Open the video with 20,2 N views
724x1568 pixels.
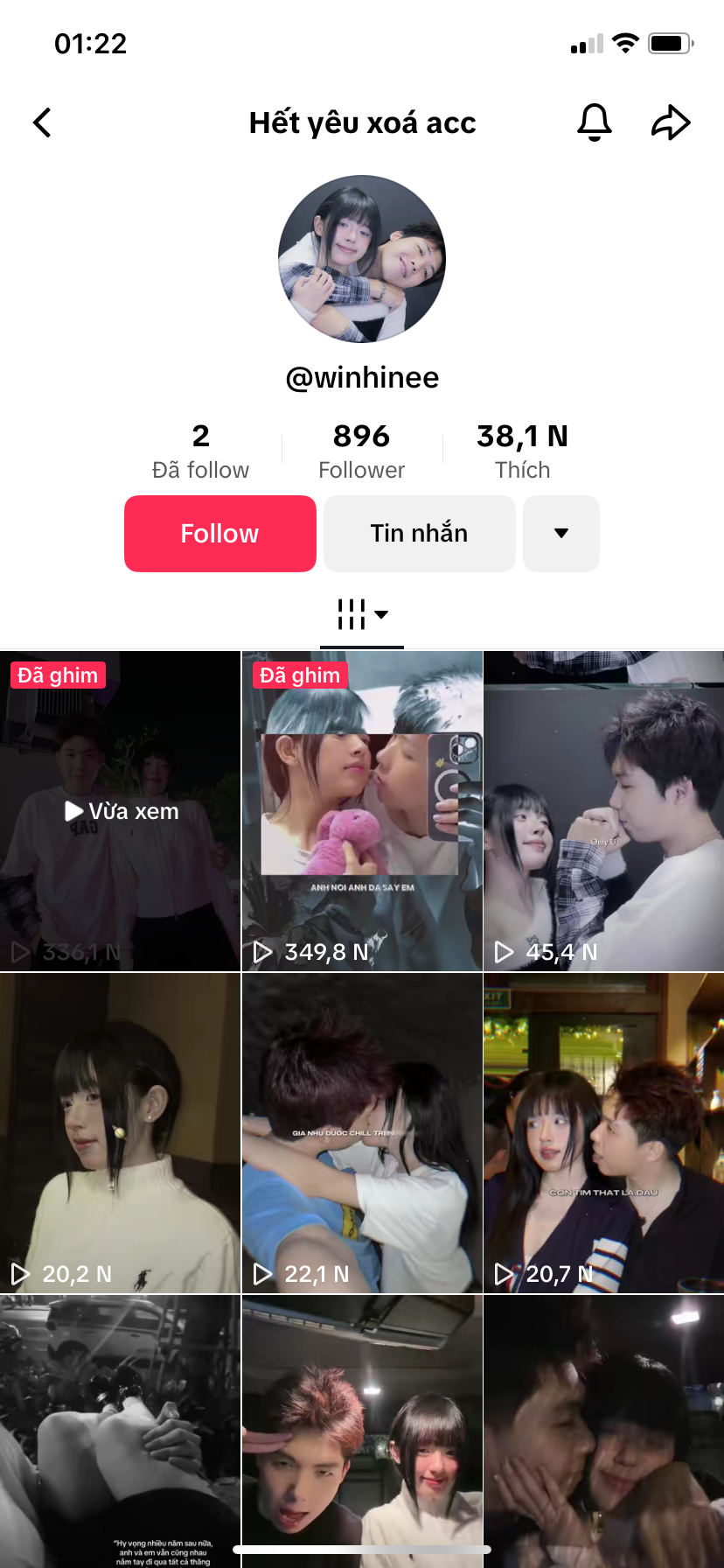(x=120, y=1133)
